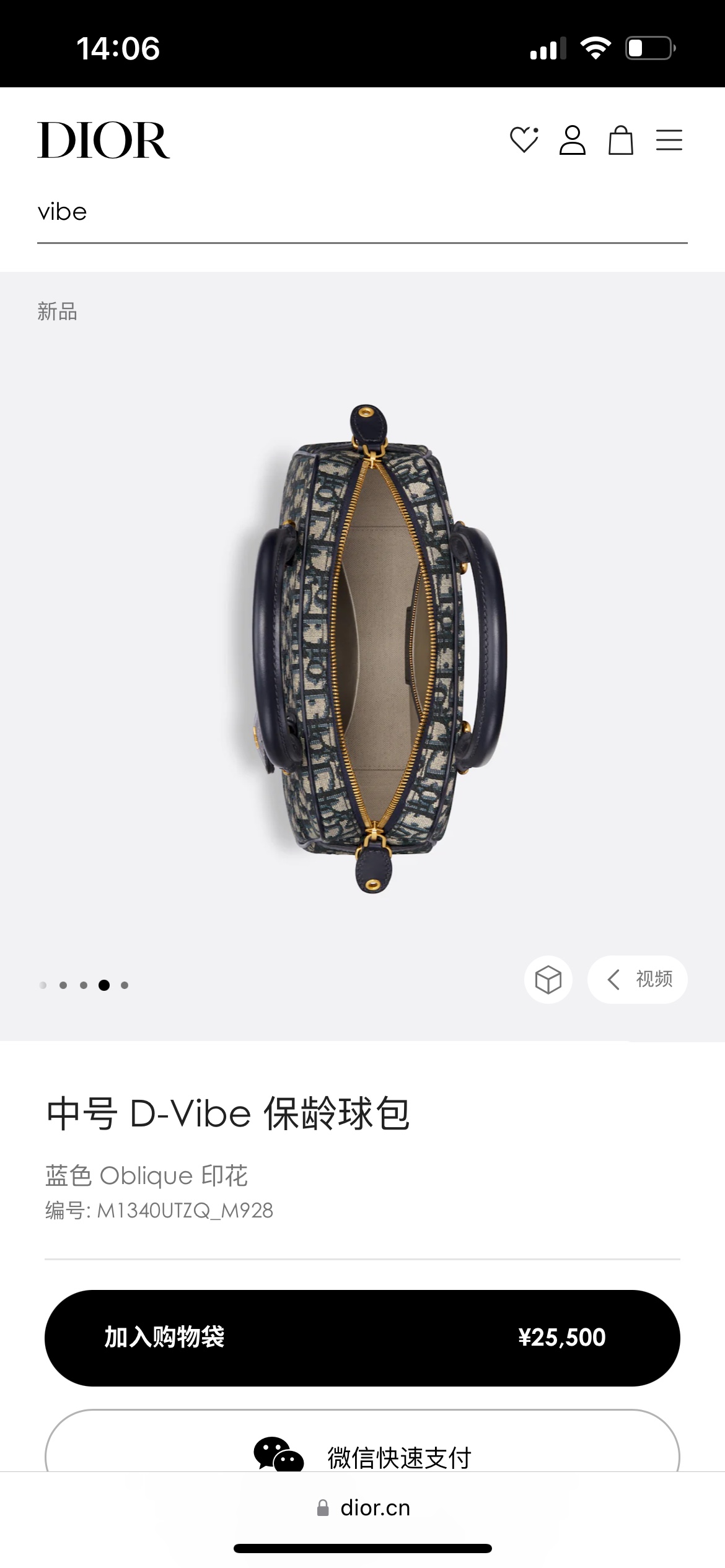
Task: Open the account profile icon
Action: tap(572, 140)
